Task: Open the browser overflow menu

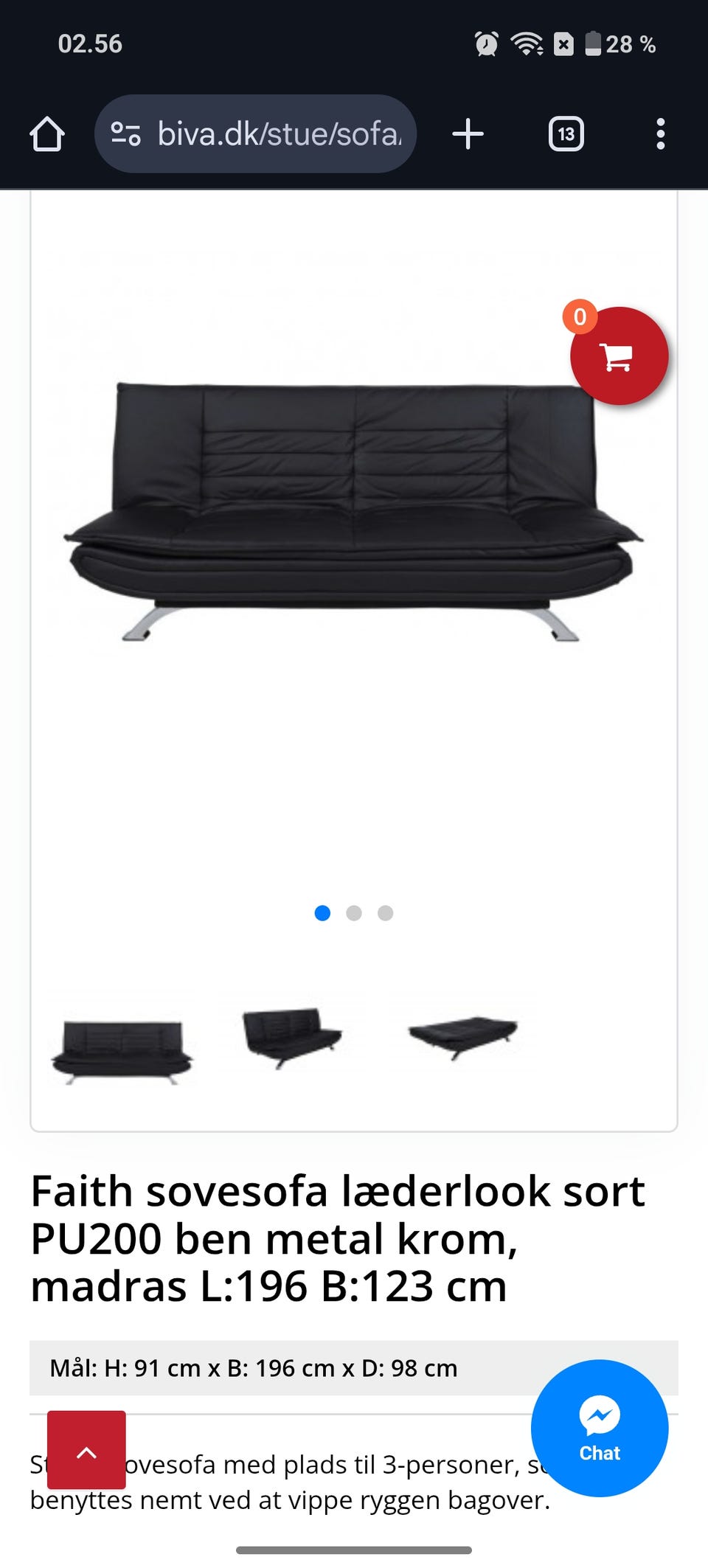Action: point(660,134)
